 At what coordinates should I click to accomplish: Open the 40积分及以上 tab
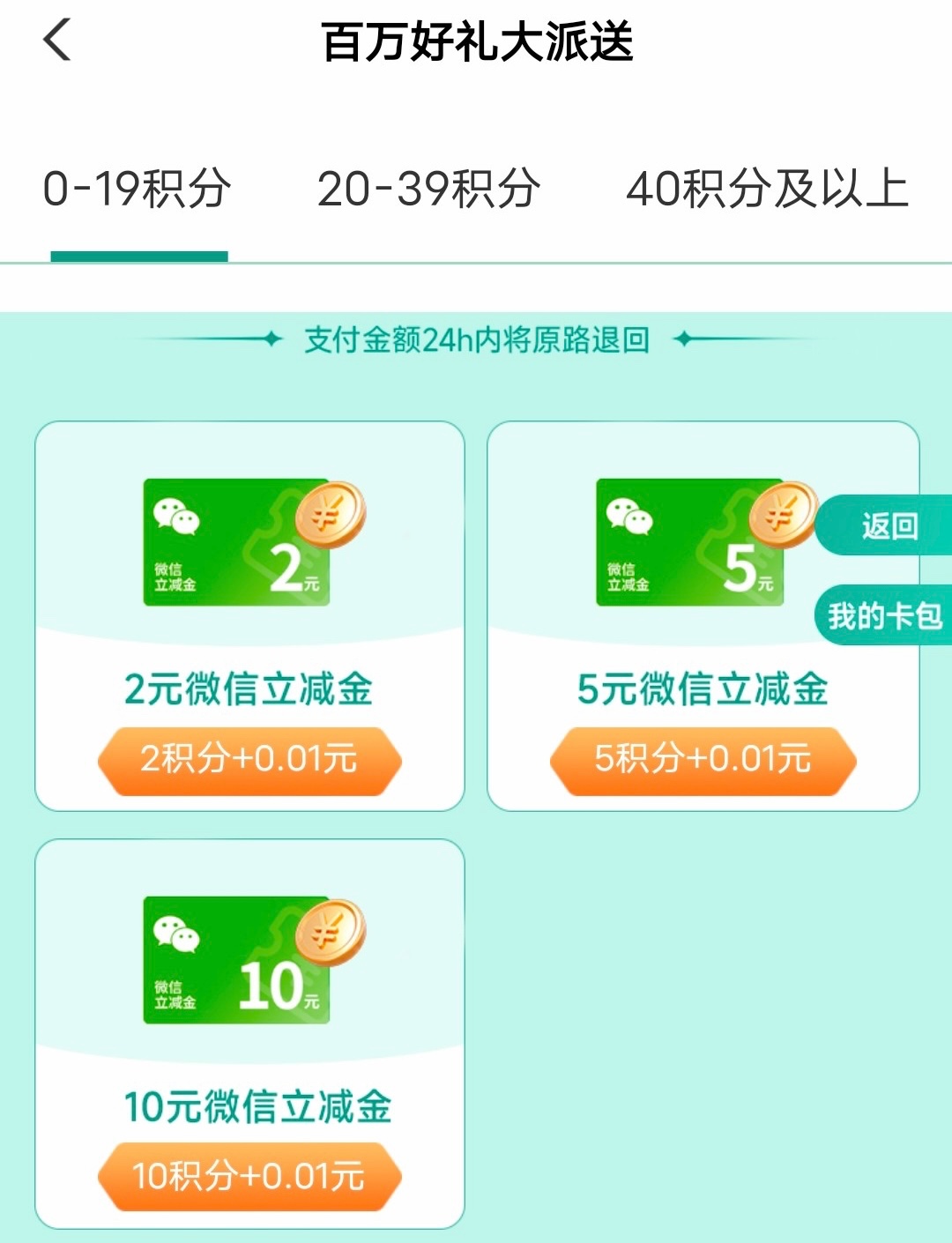(x=766, y=189)
